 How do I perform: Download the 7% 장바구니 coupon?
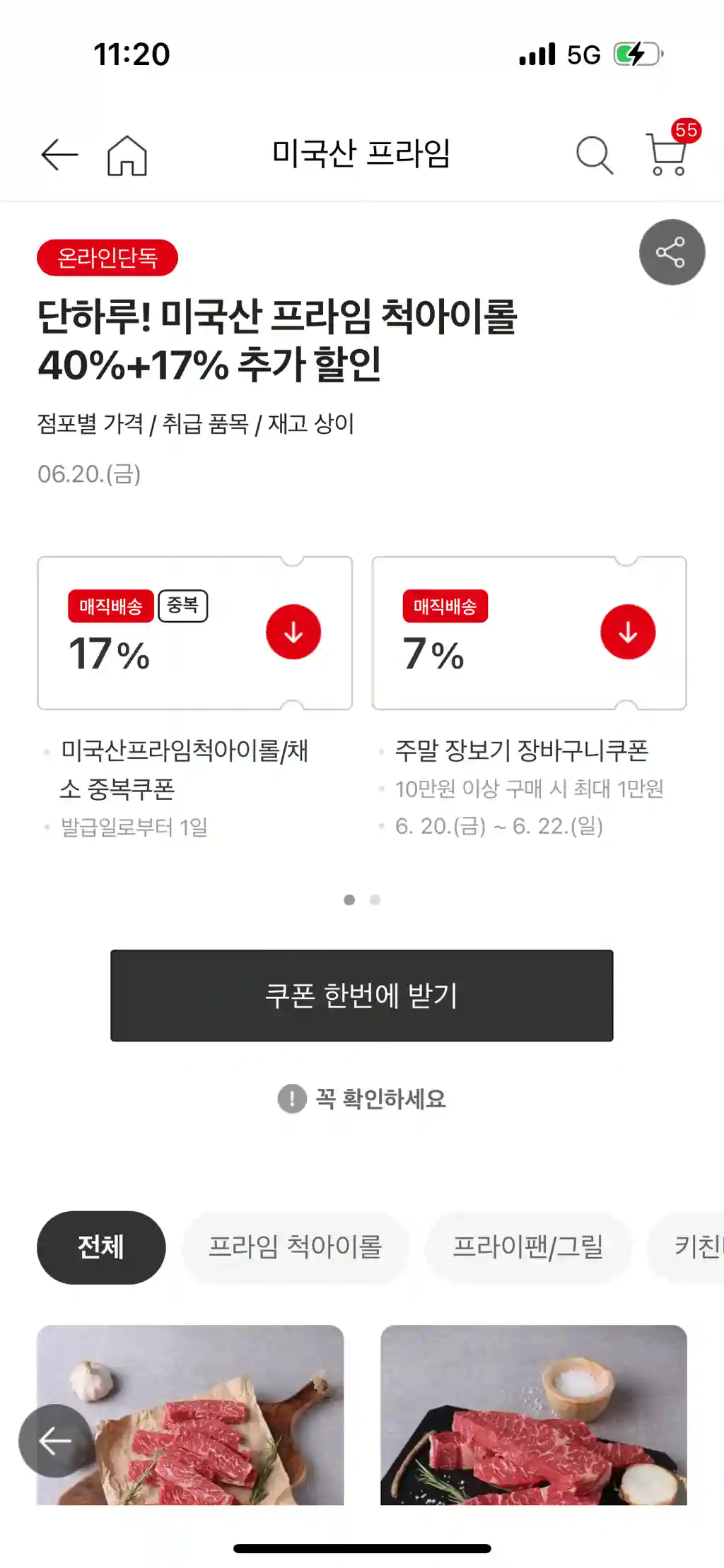coord(628,632)
